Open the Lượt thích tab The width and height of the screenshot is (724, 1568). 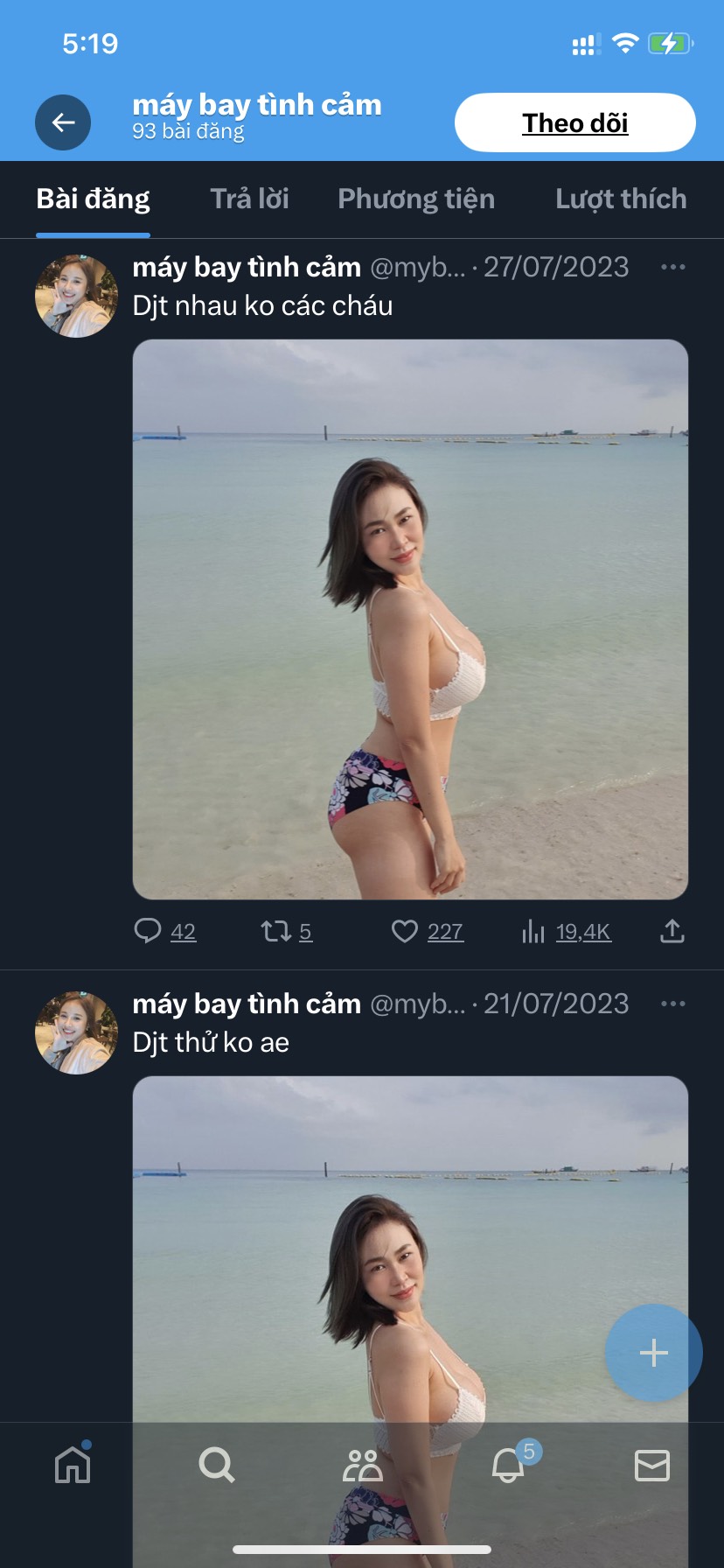coord(620,199)
